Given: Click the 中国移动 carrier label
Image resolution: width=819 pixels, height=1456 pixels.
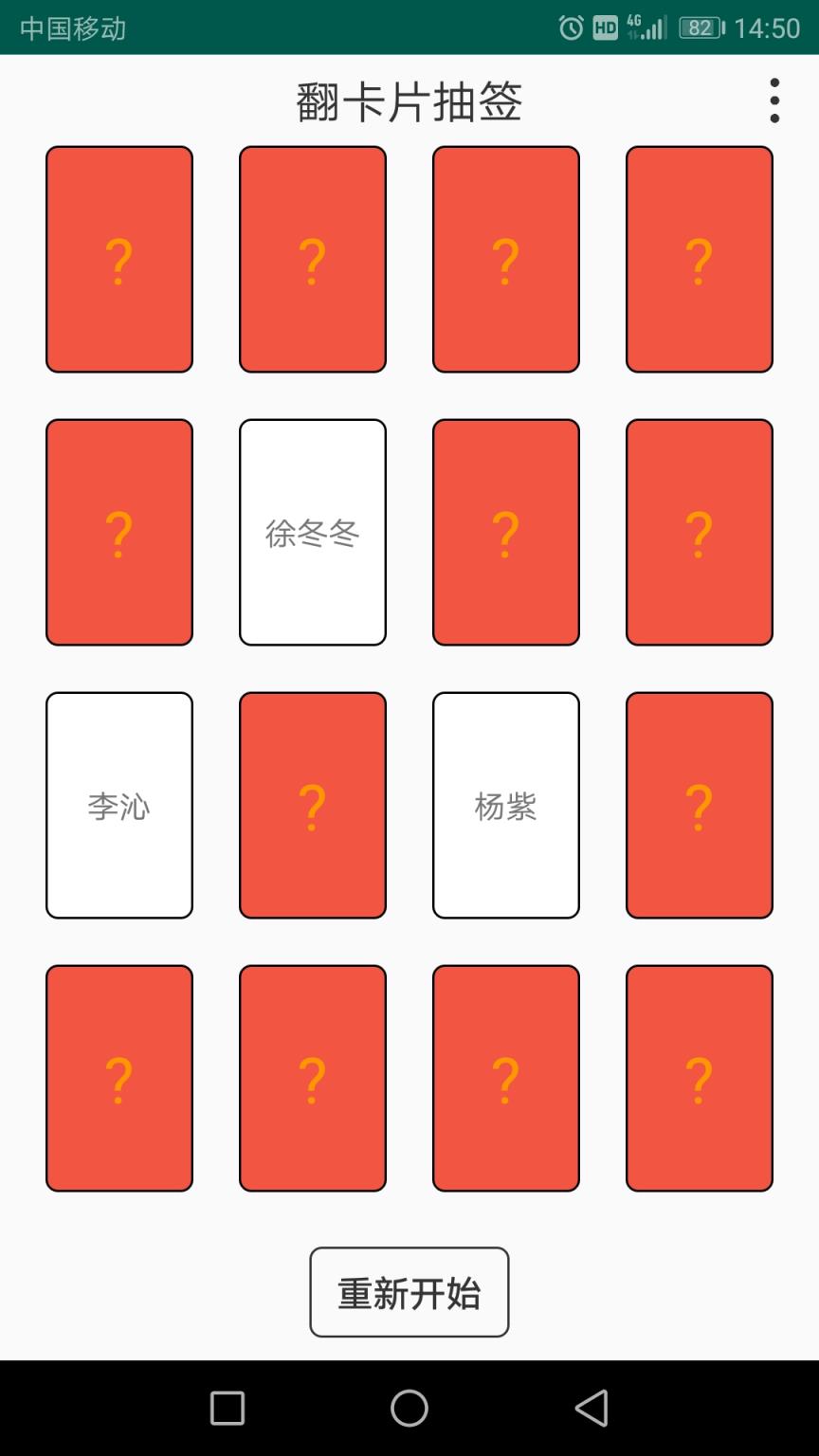Looking at the screenshot, I should coord(71,28).
